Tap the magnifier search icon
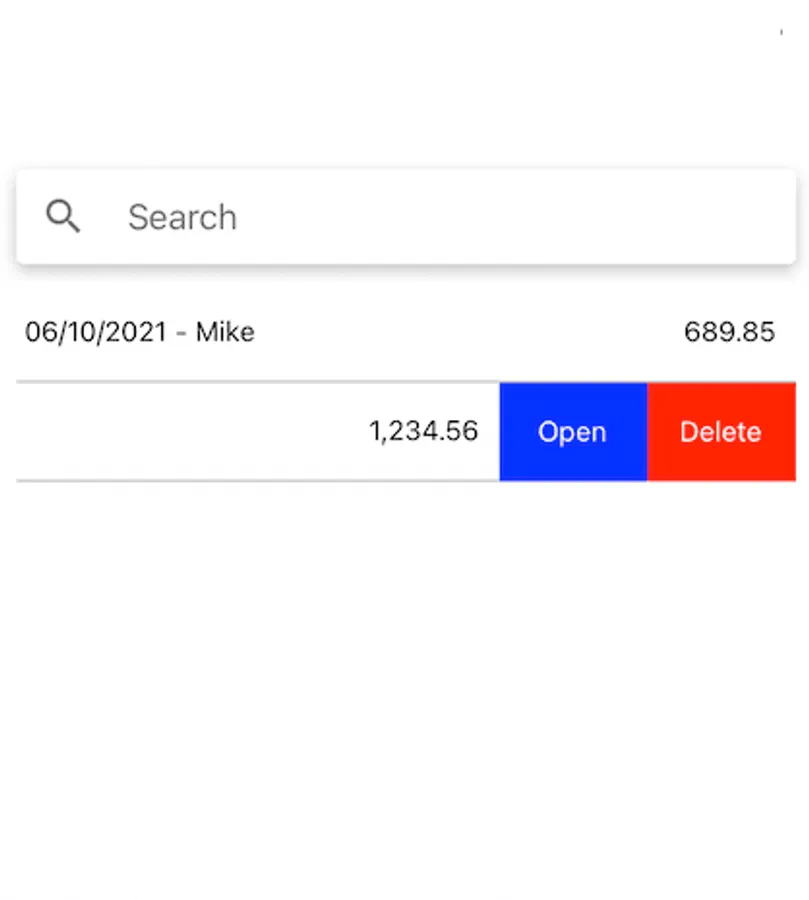The height and width of the screenshot is (900, 809). (x=63, y=216)
